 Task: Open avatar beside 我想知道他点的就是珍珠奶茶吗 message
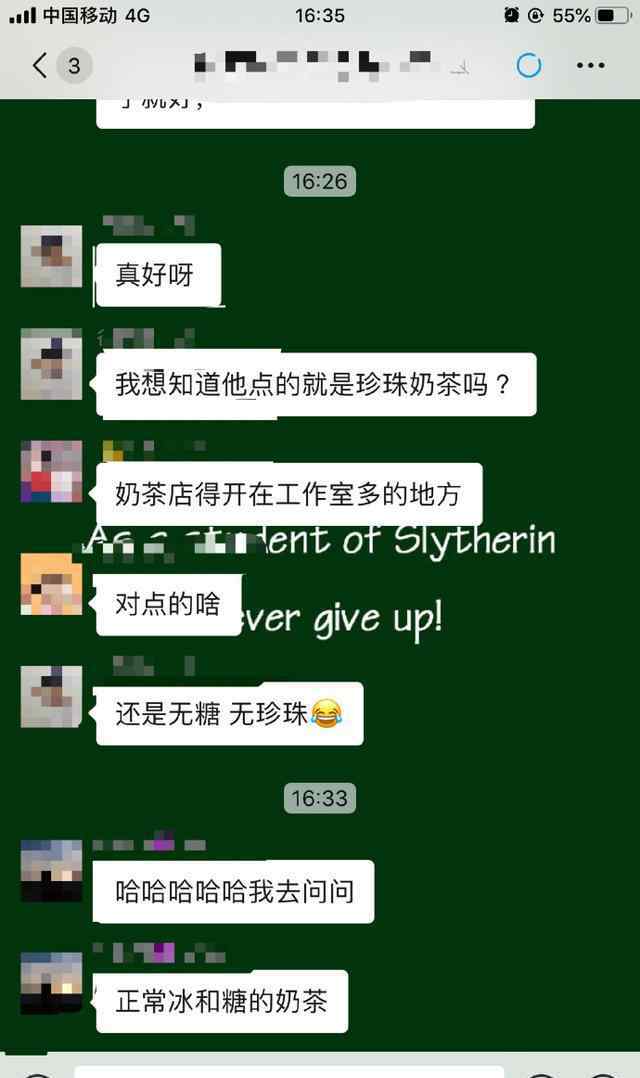point(52,364)
